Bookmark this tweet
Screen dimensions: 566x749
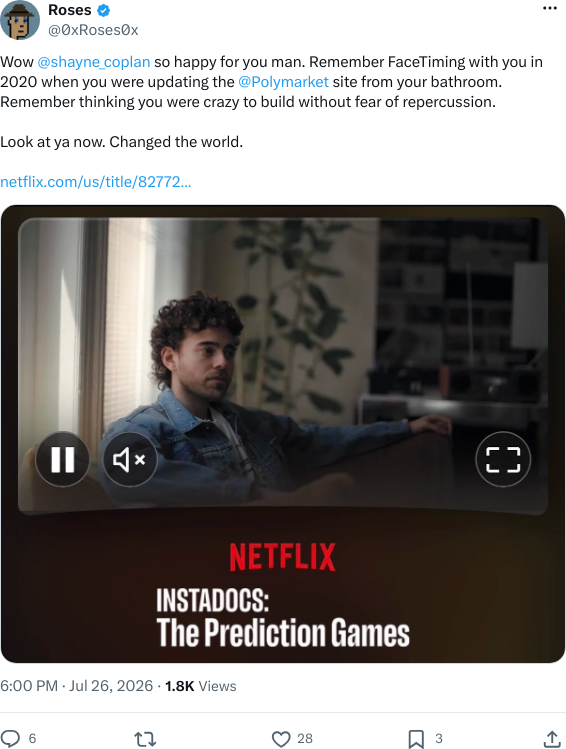pyautogui.click(x=416, y=739)
